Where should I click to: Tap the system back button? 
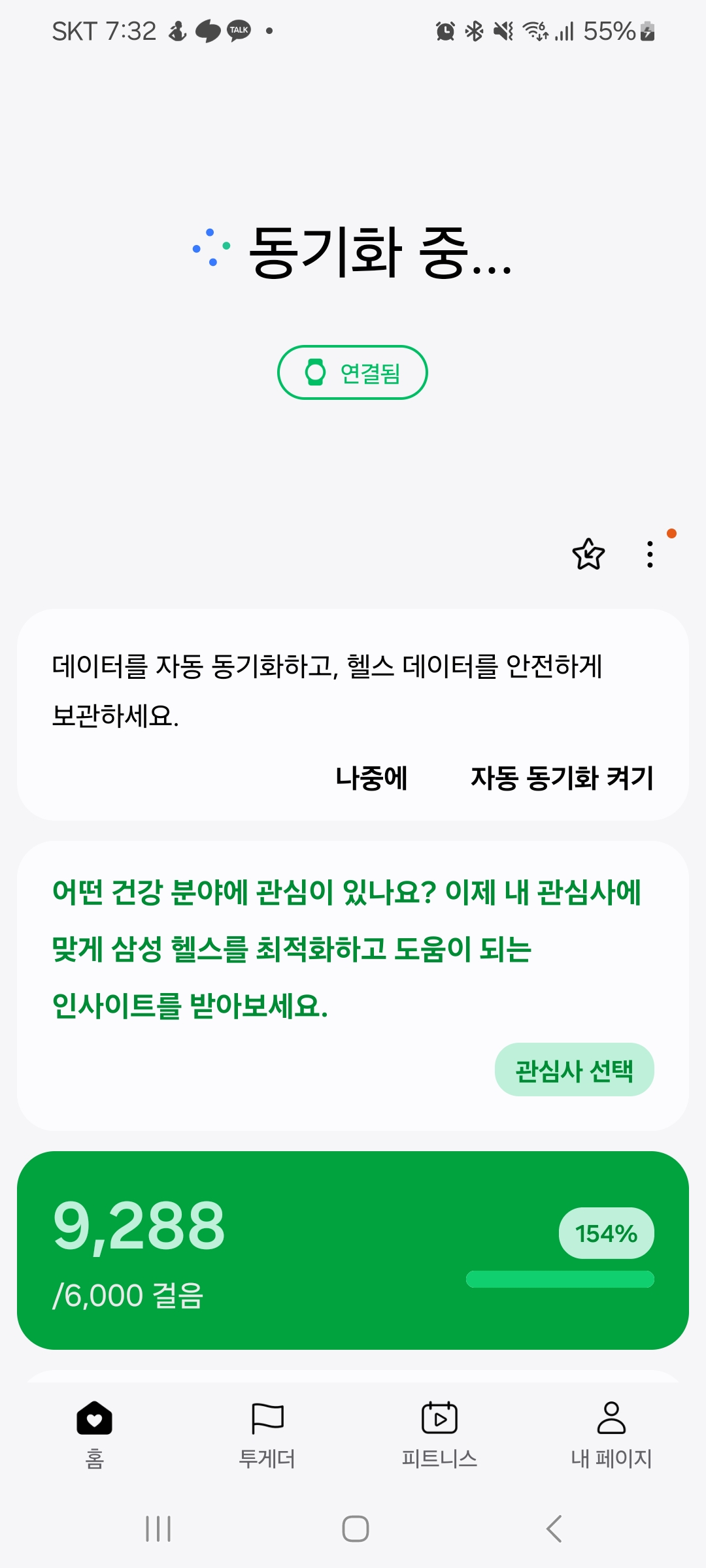tap(554, 1529)
